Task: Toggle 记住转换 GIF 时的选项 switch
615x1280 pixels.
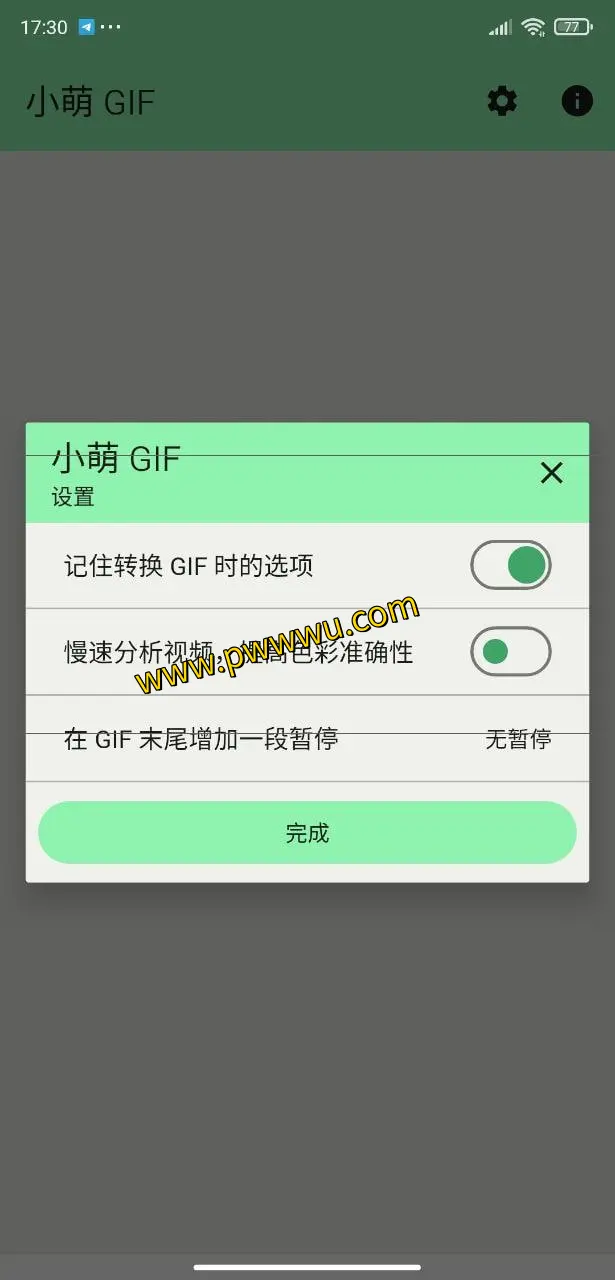Action: (511, 565)
